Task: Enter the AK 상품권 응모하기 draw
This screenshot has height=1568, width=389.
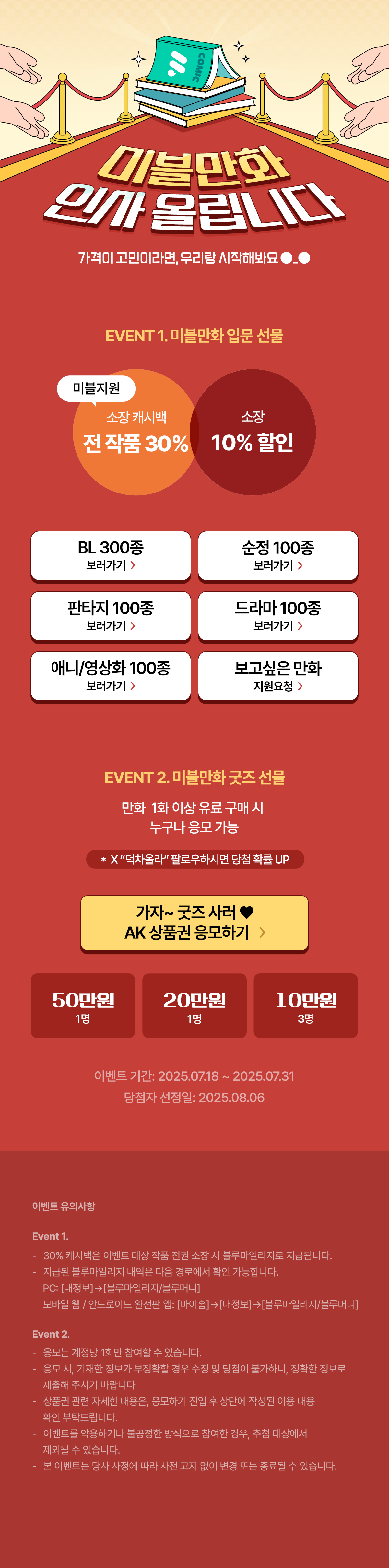Action: (x=194, y=922)
